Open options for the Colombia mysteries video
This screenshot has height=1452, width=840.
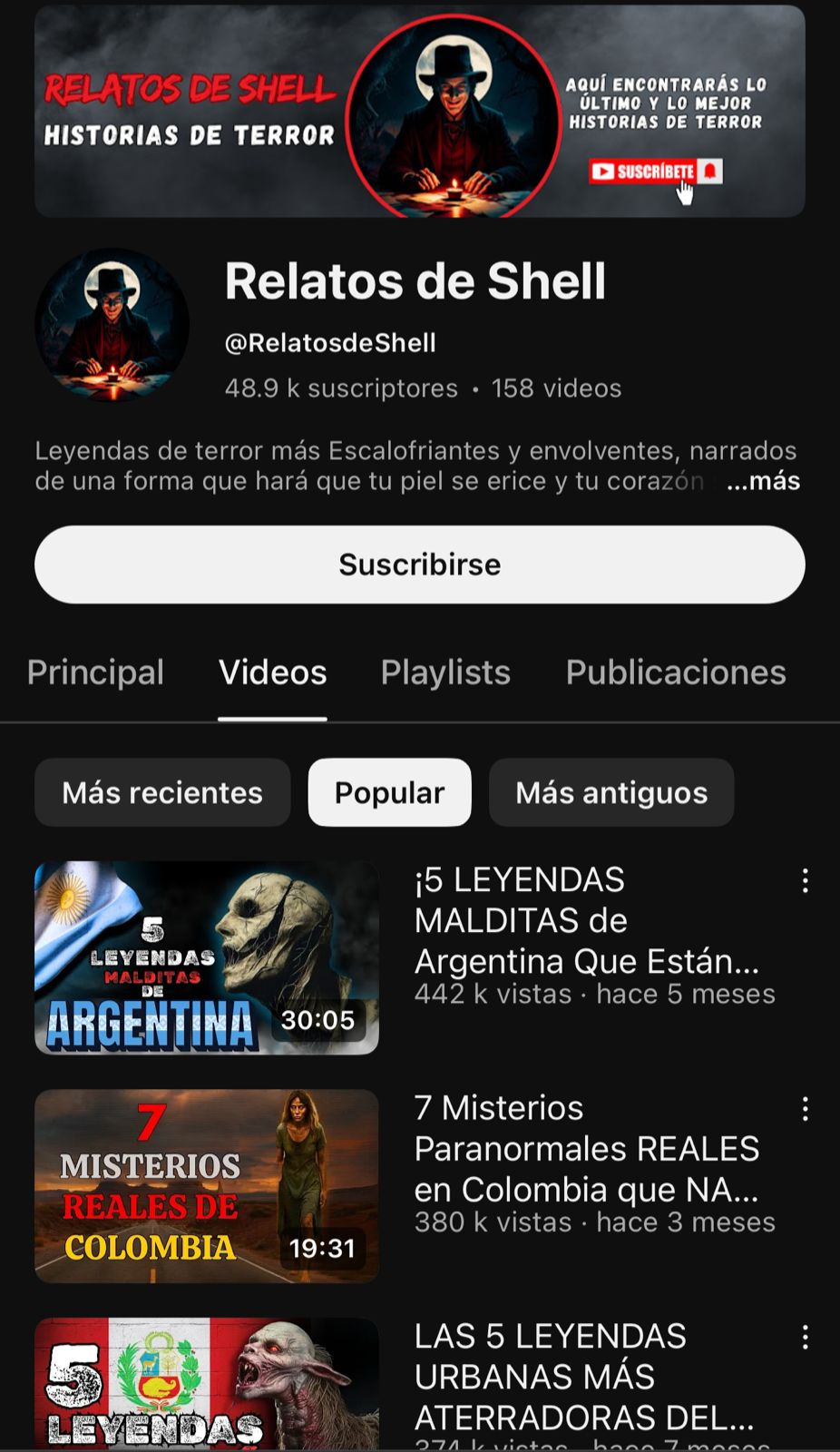(x=805, y=1109)
